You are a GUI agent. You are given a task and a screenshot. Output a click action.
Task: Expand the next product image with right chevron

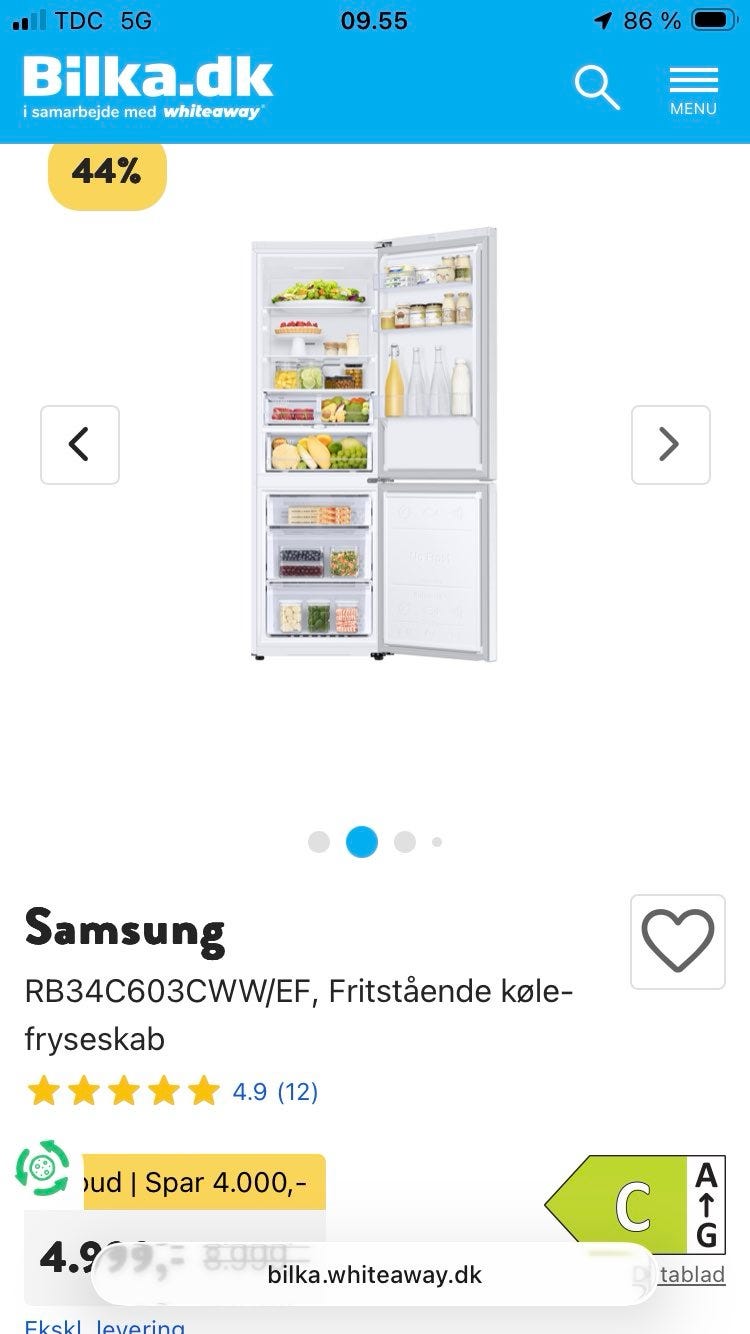670,445
